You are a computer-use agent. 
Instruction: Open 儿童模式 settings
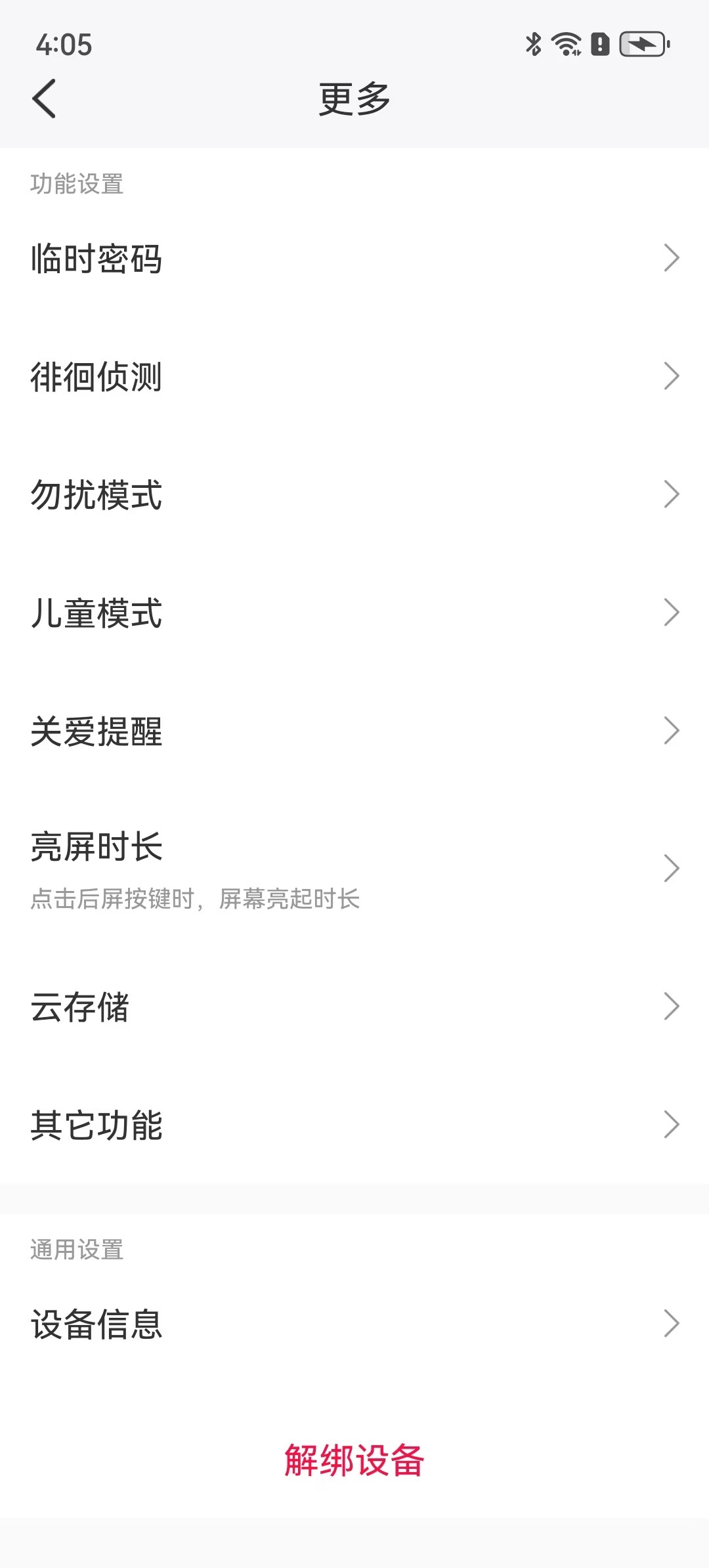tap(354, 613)
